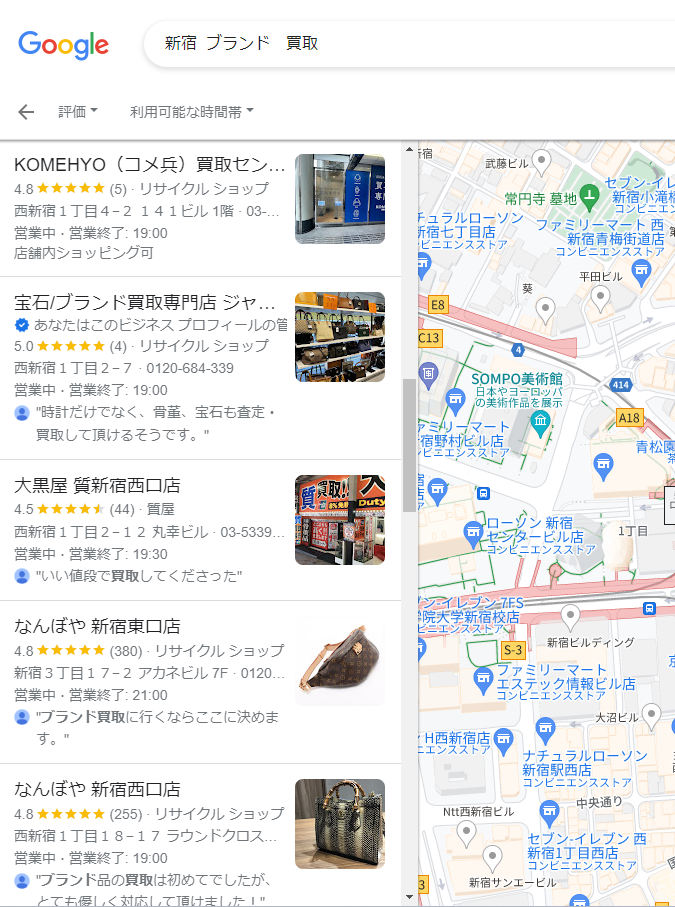The width and height of the screenshot is (675, 907).
Task: Open the Google logo homepage link
Action: [64, 44]
